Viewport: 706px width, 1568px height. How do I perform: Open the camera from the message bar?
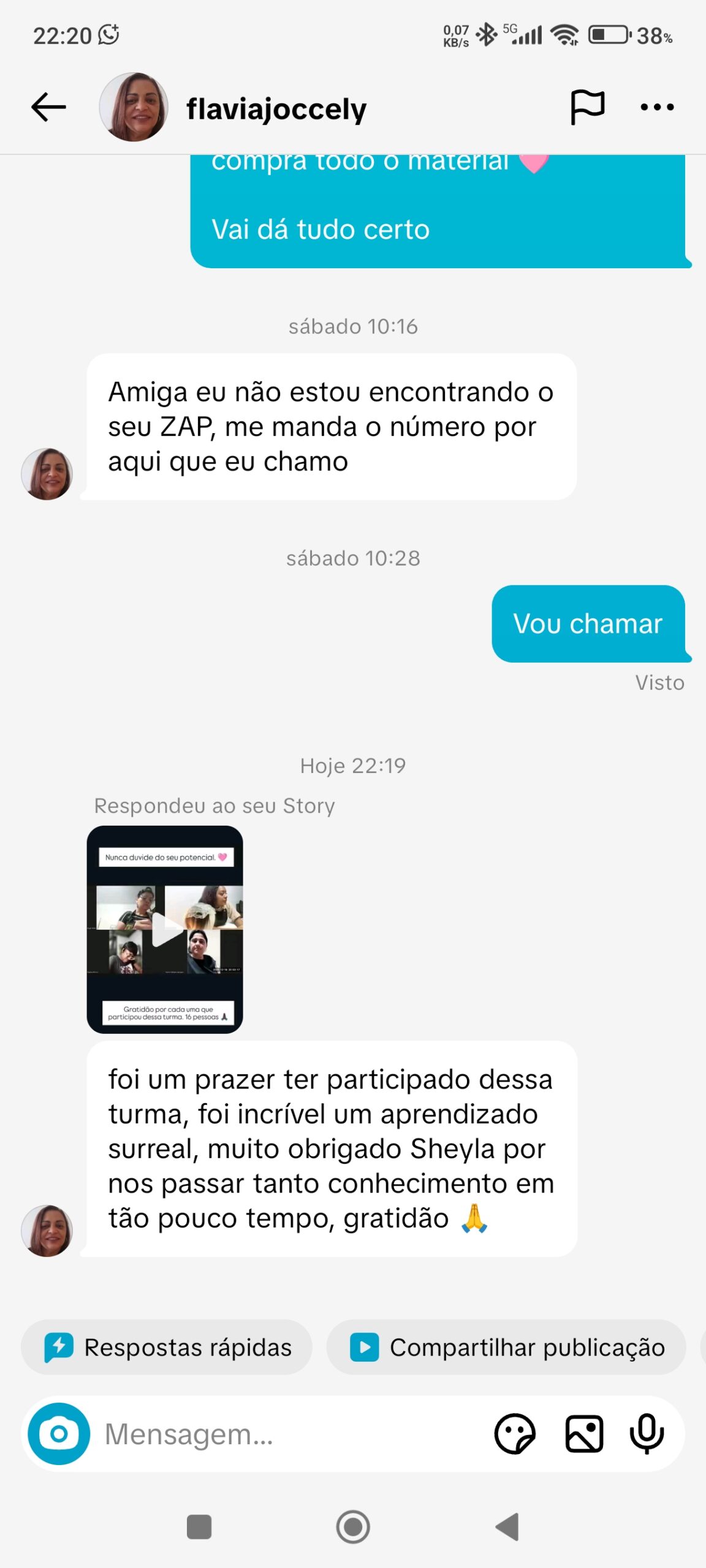[59, 1433]
